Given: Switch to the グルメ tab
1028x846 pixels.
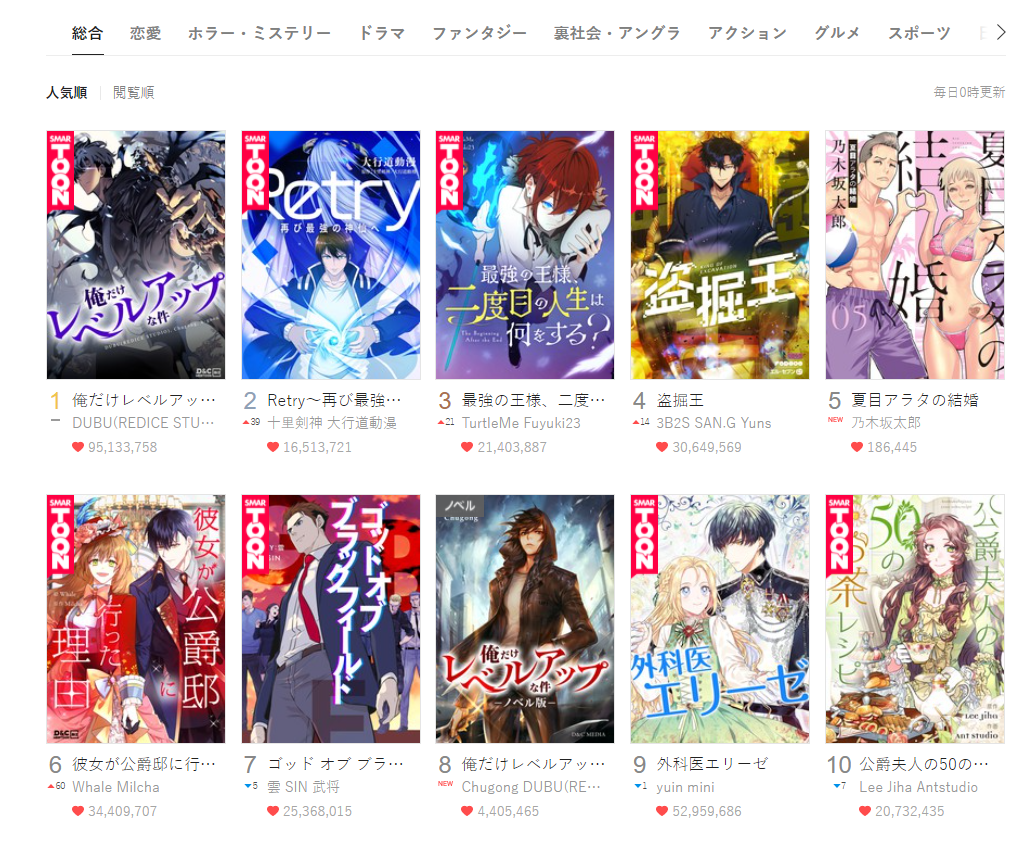Looking at the screenshot, I should [837, 33].
